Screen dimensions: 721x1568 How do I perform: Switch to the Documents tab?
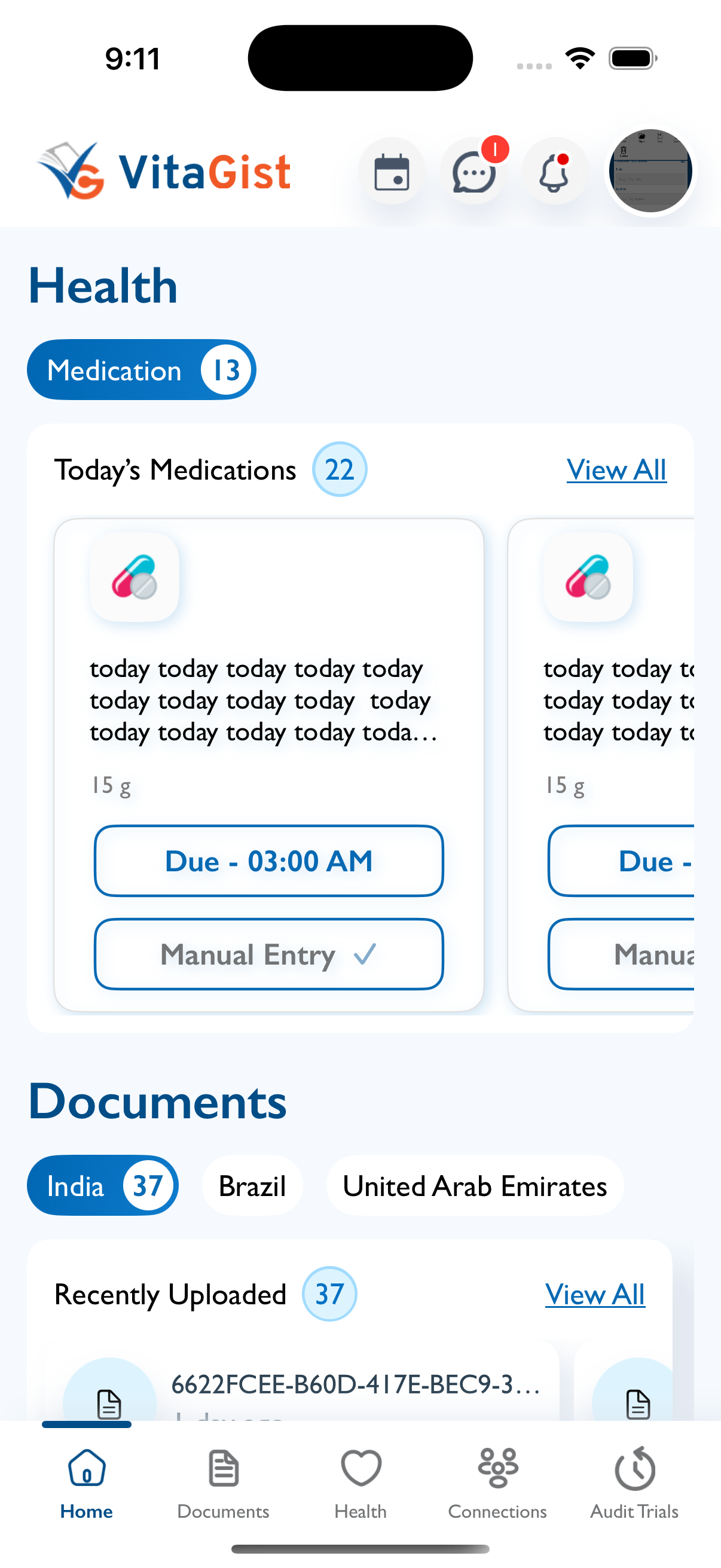224,1484
